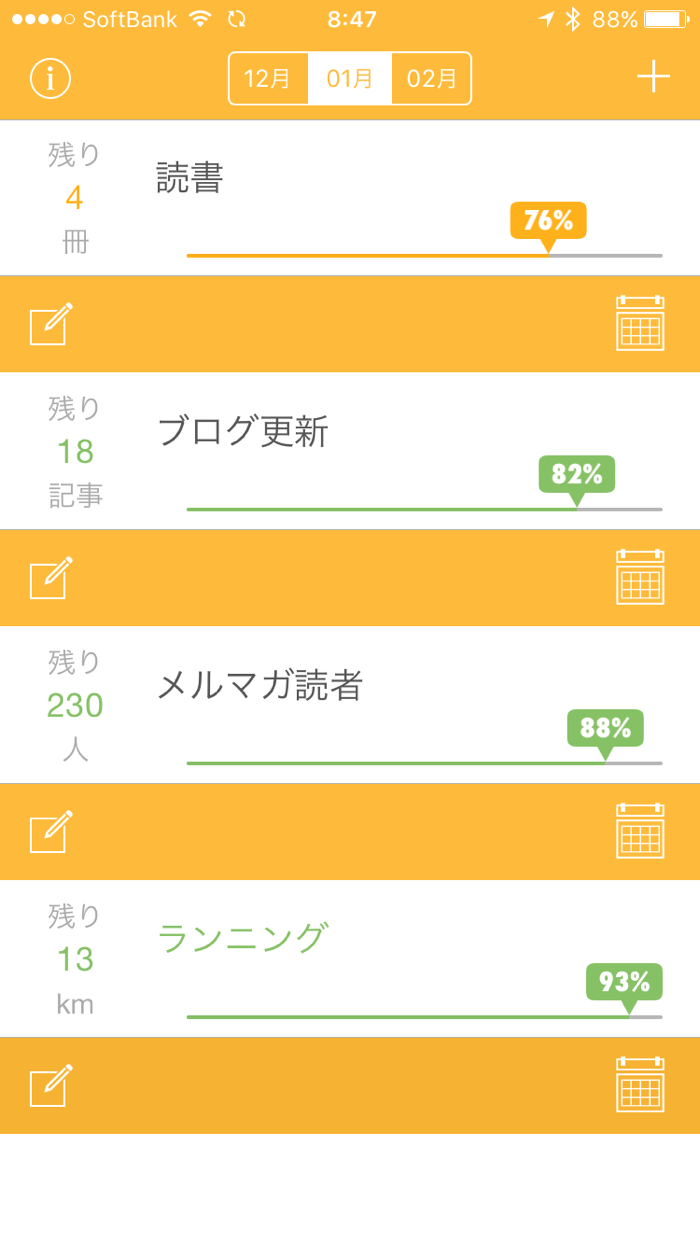700x1245 pixels.
Task: Open the ランニング goal row
Action: coord(350,959)
